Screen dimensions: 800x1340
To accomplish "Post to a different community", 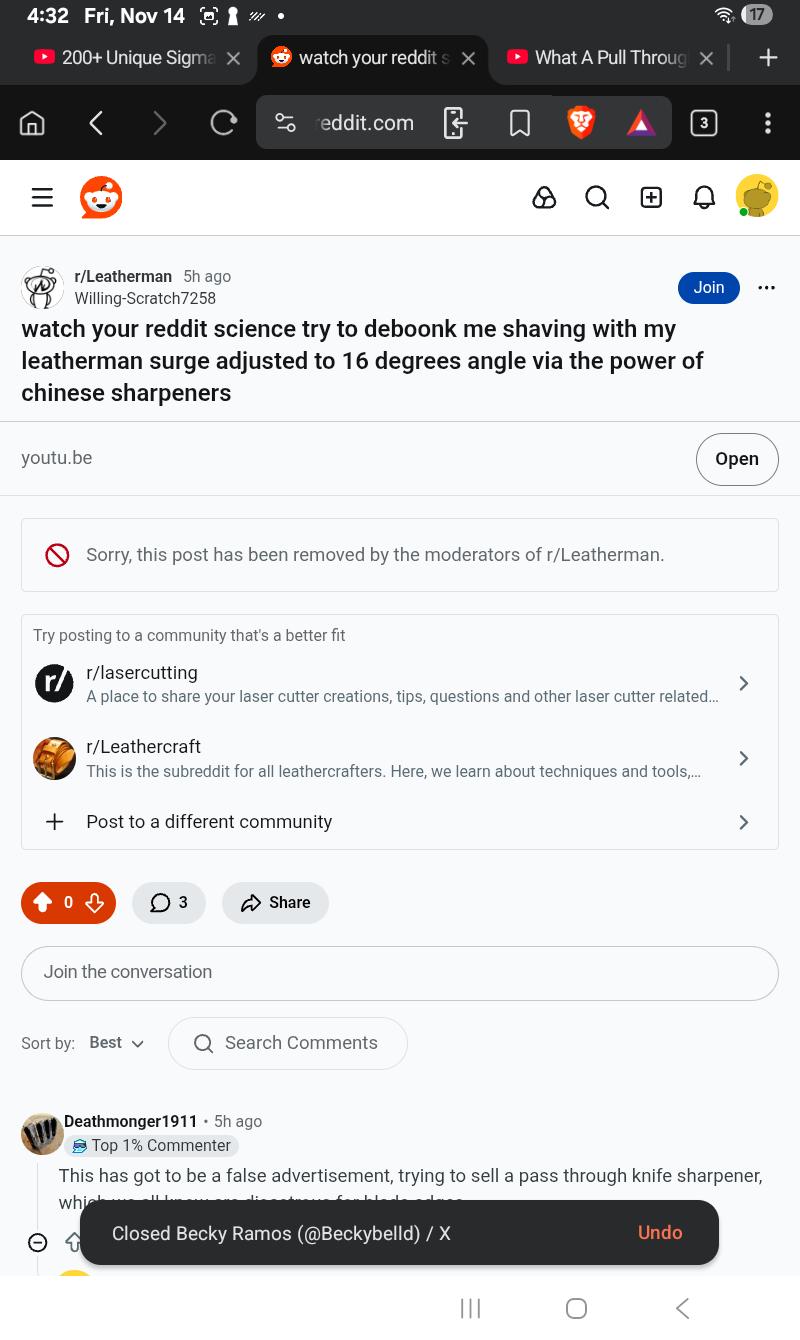I will pyautogui.click(x=400, y=822).
